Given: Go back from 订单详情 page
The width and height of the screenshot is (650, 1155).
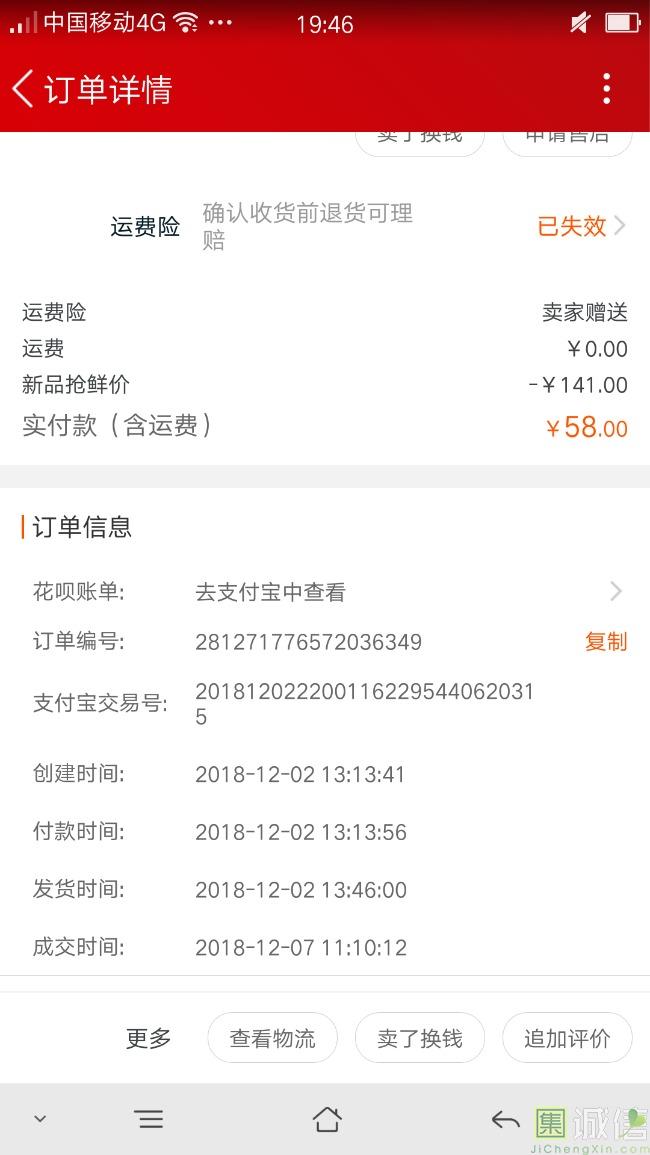Looking at the screenshot, I should (23, 89).
